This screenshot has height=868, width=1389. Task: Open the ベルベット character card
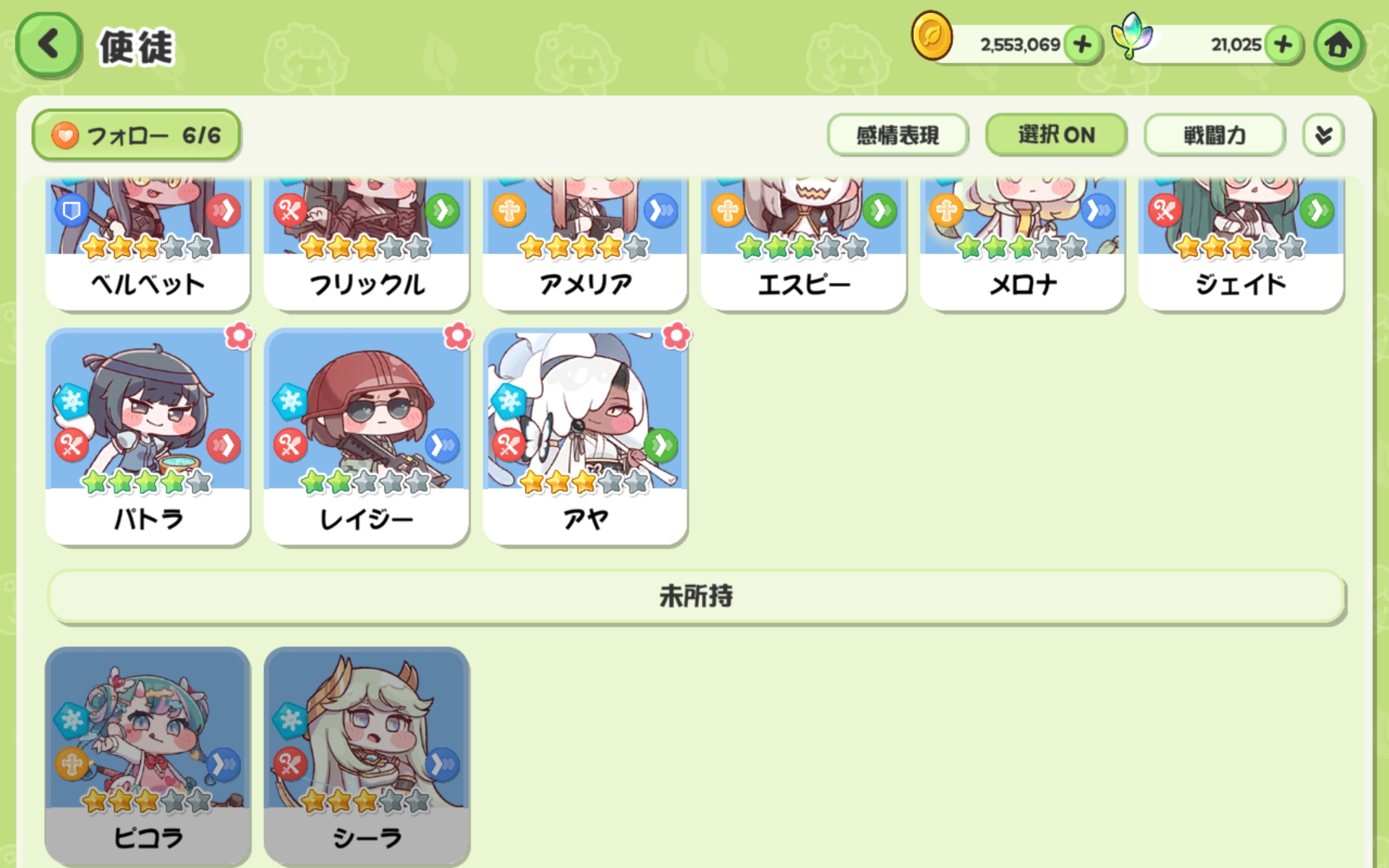pyautogui.click(x=148, y=246)
